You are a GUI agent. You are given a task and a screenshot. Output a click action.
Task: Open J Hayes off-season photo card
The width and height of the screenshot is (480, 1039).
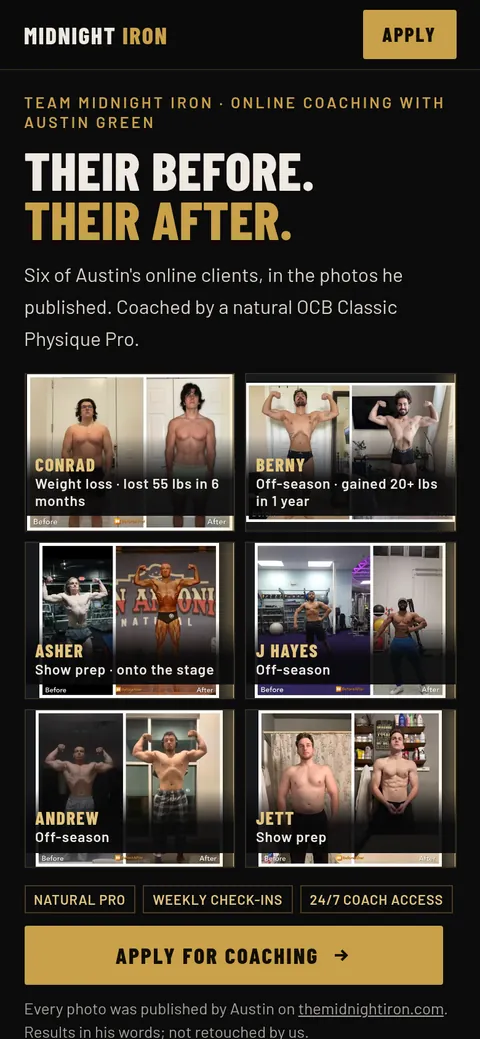pyautogui.click(x=350, y=620)
